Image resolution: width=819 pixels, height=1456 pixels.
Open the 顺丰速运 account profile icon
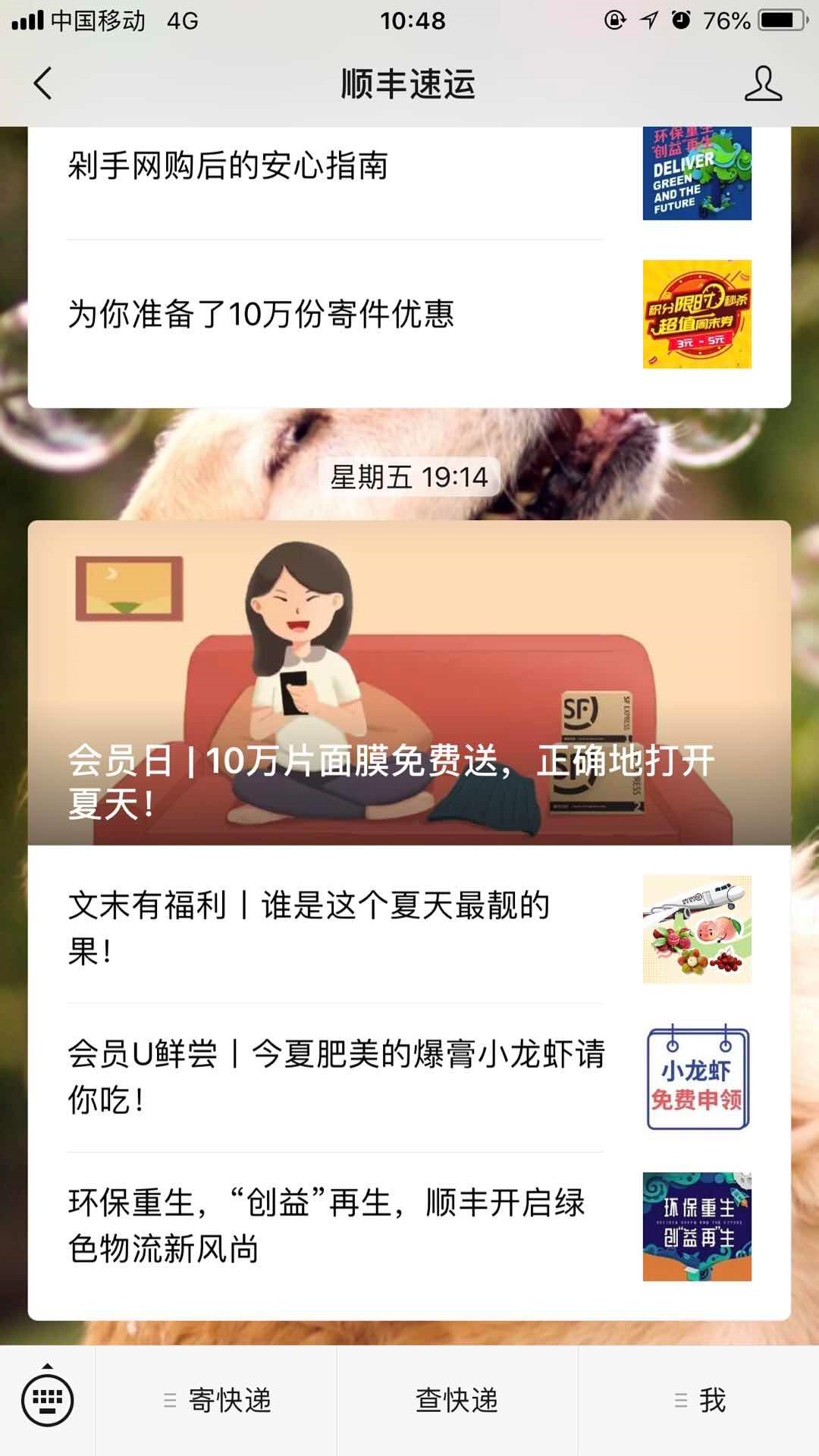tap(762, 83)
